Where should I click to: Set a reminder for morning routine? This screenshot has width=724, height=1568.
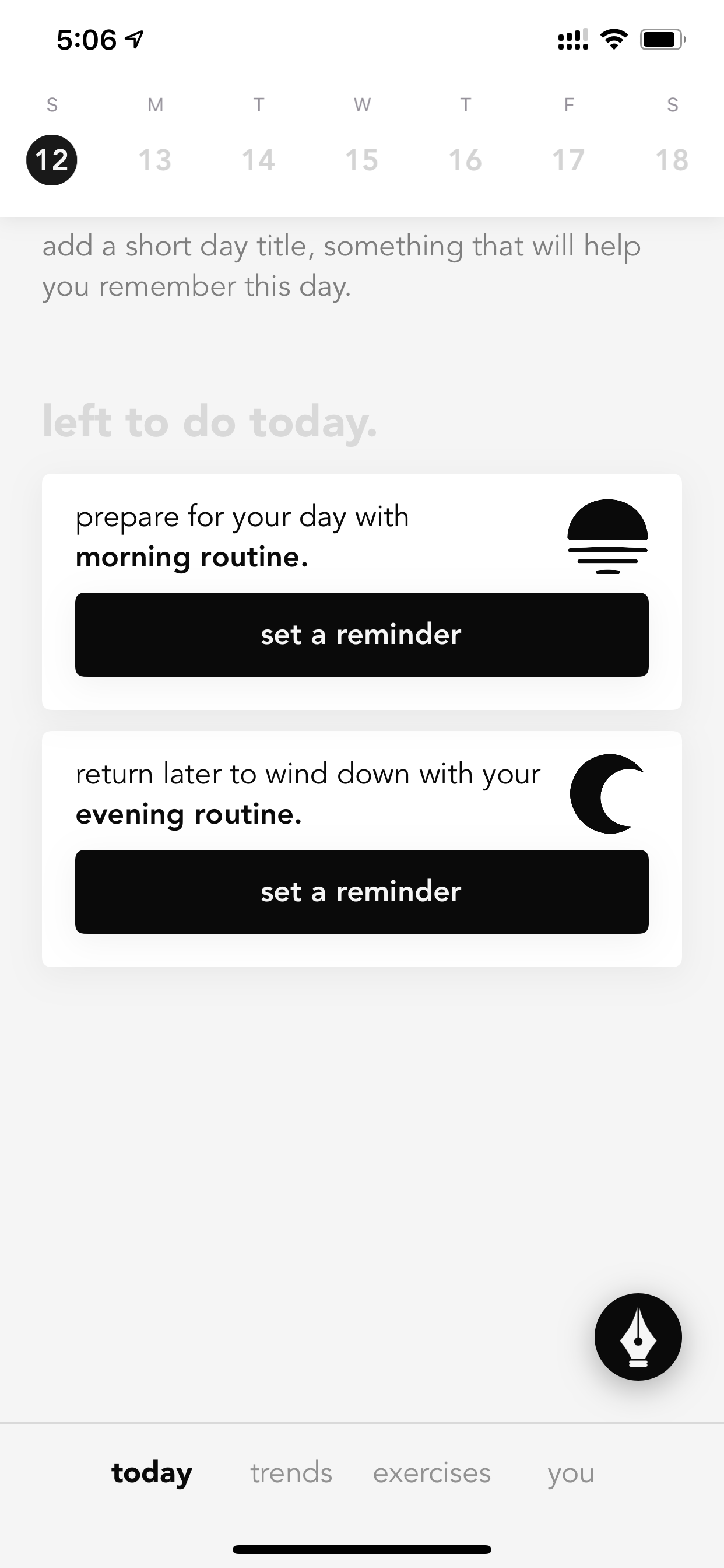point(361,634)
